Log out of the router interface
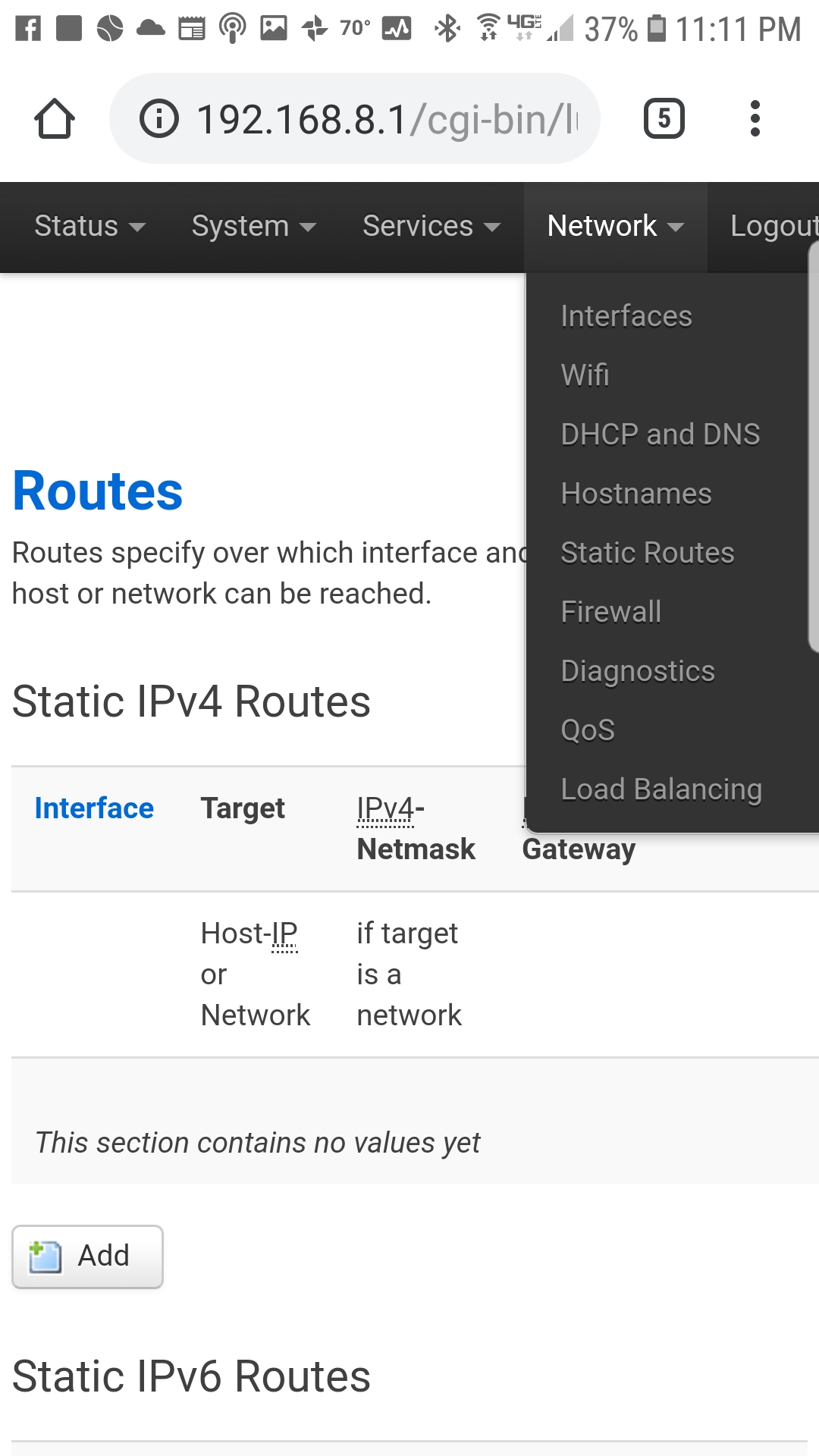The height and width of the screenshot is (1456, 819). point(773,227)
